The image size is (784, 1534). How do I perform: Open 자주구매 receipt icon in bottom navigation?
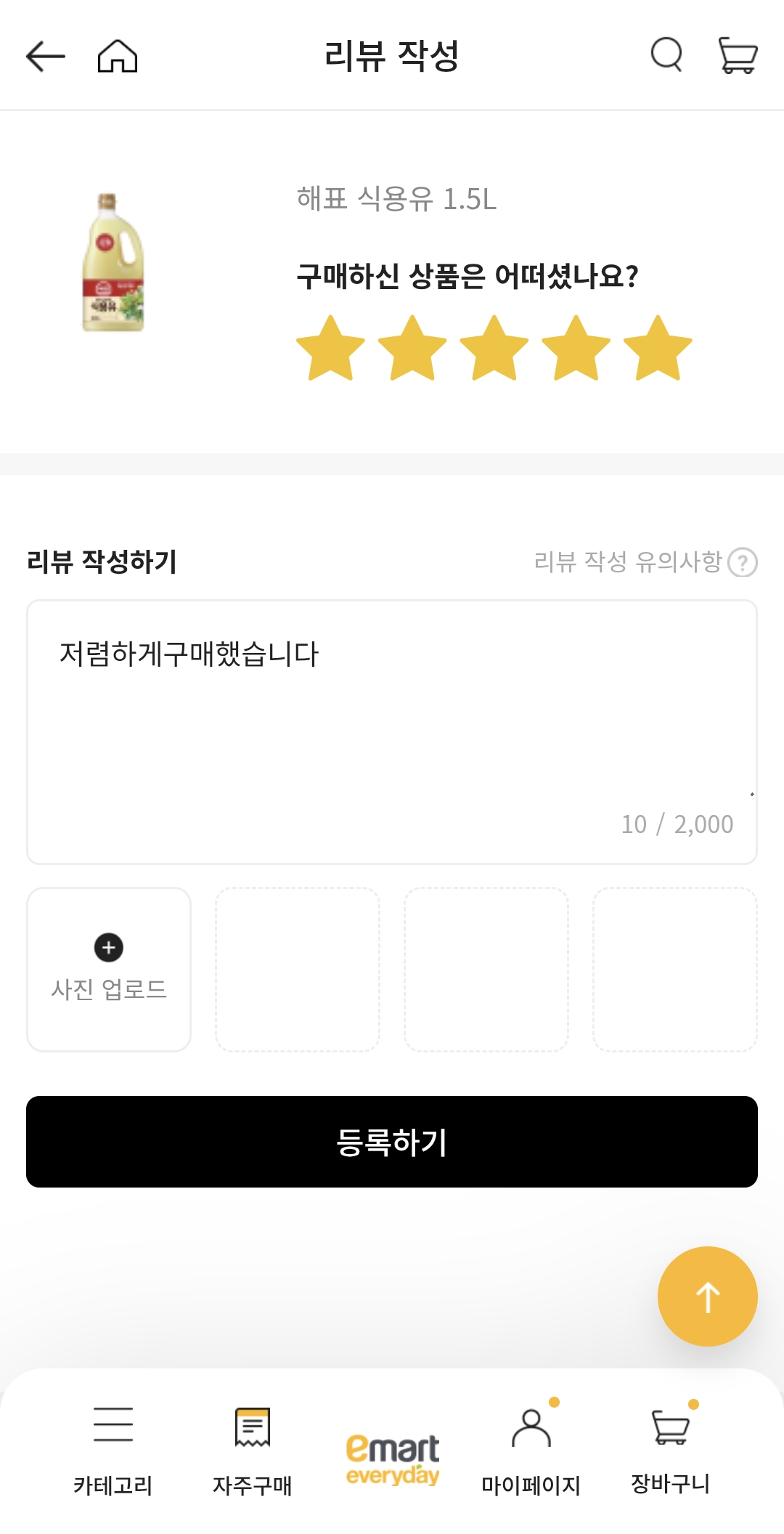coord(252,1425)
